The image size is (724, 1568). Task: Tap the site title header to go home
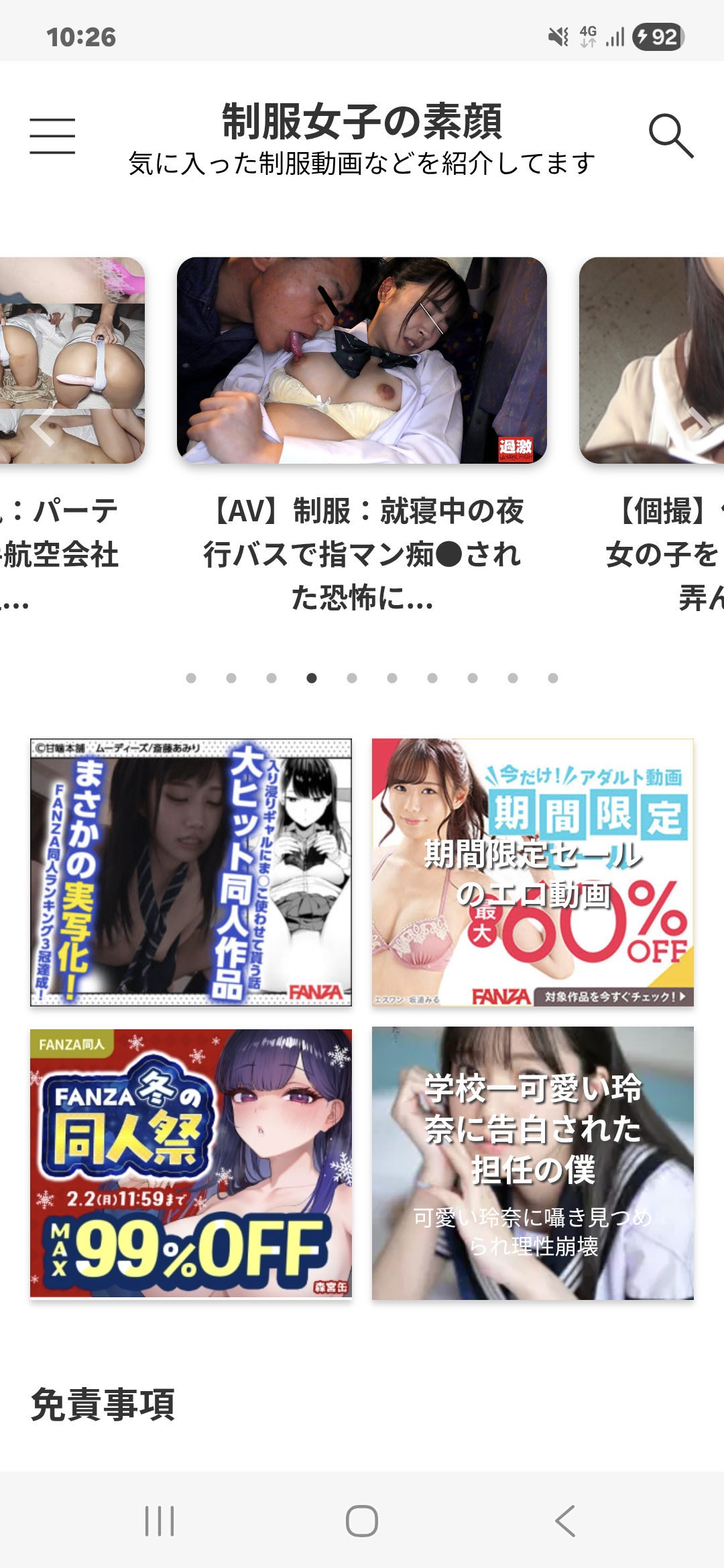362,123
